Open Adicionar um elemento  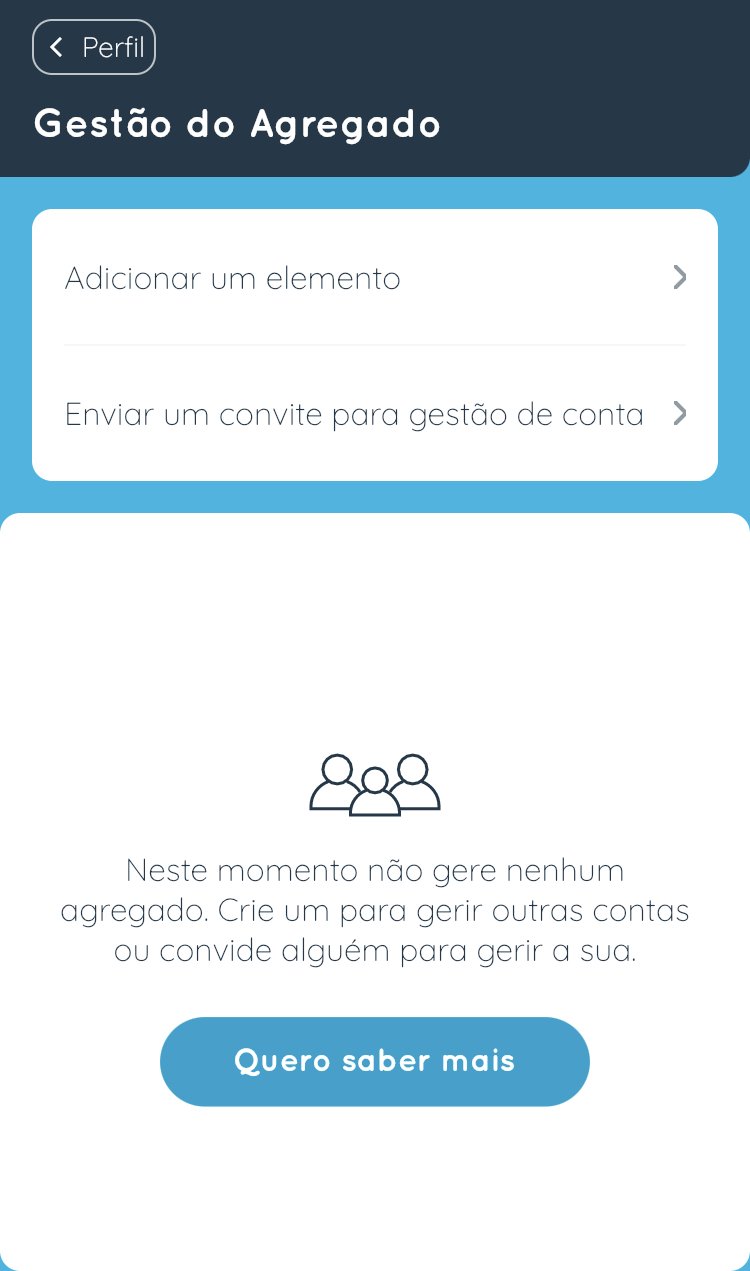(x=374, y=278)
